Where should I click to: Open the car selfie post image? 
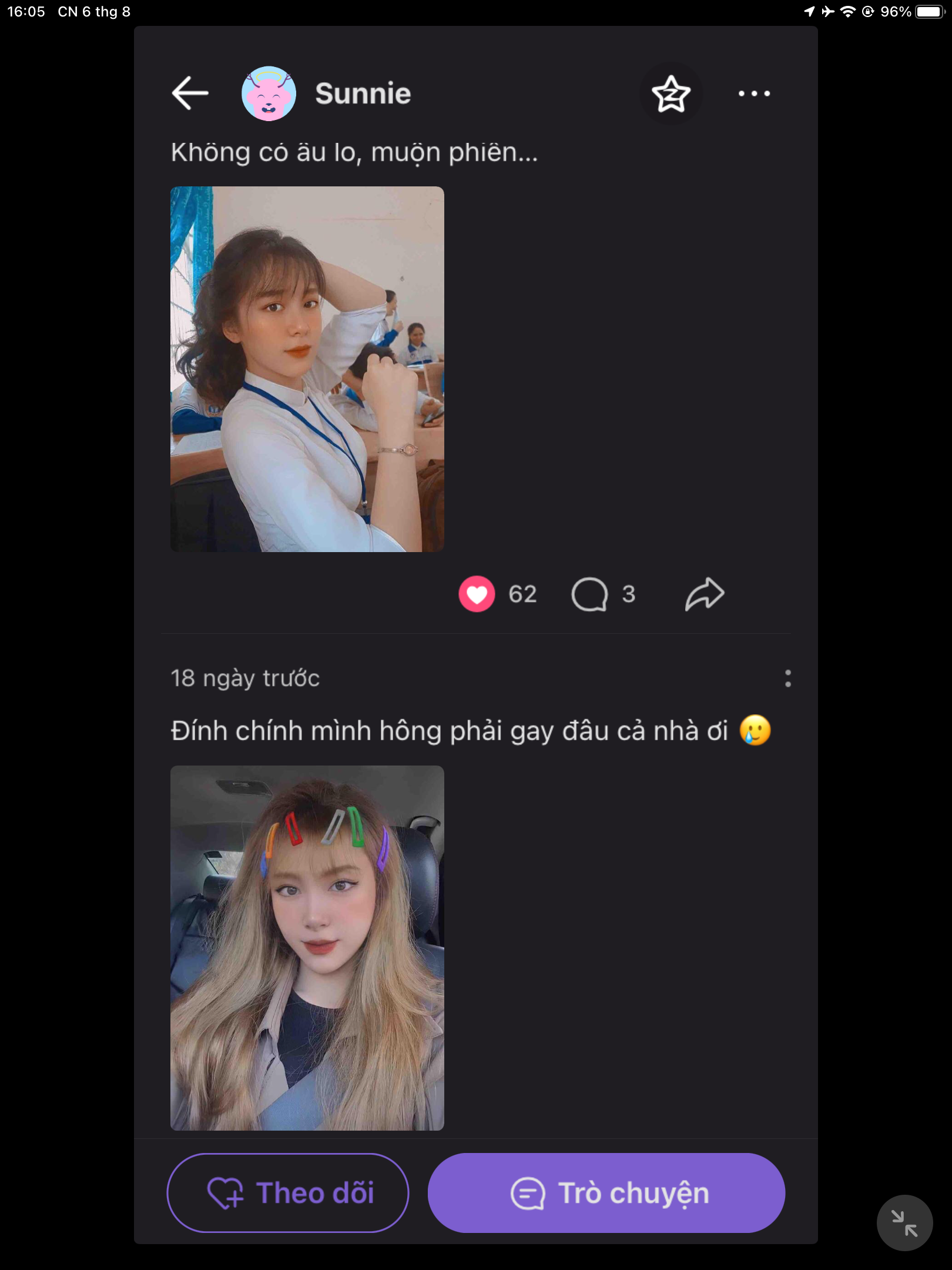click(x=307, y=947)
